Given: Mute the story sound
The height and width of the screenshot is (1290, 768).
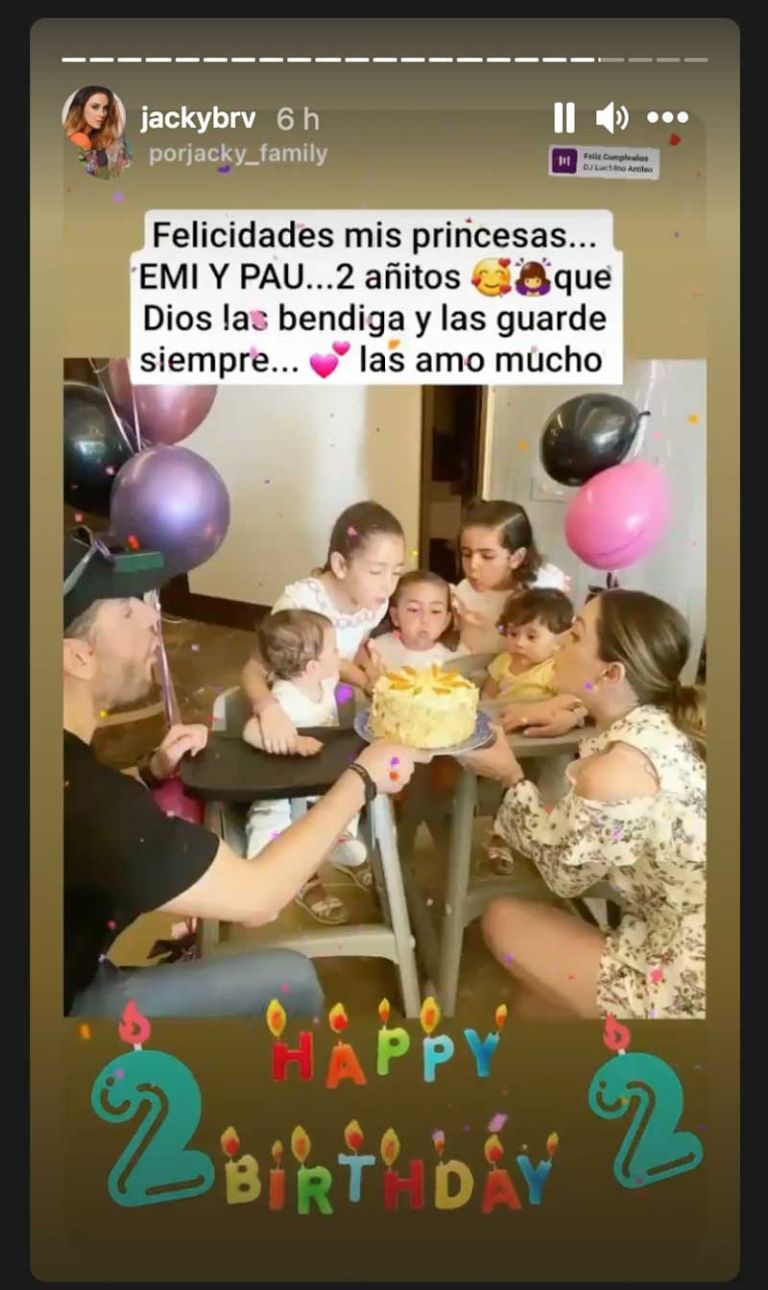Looking at the screenshot, I should coord(611,118).
